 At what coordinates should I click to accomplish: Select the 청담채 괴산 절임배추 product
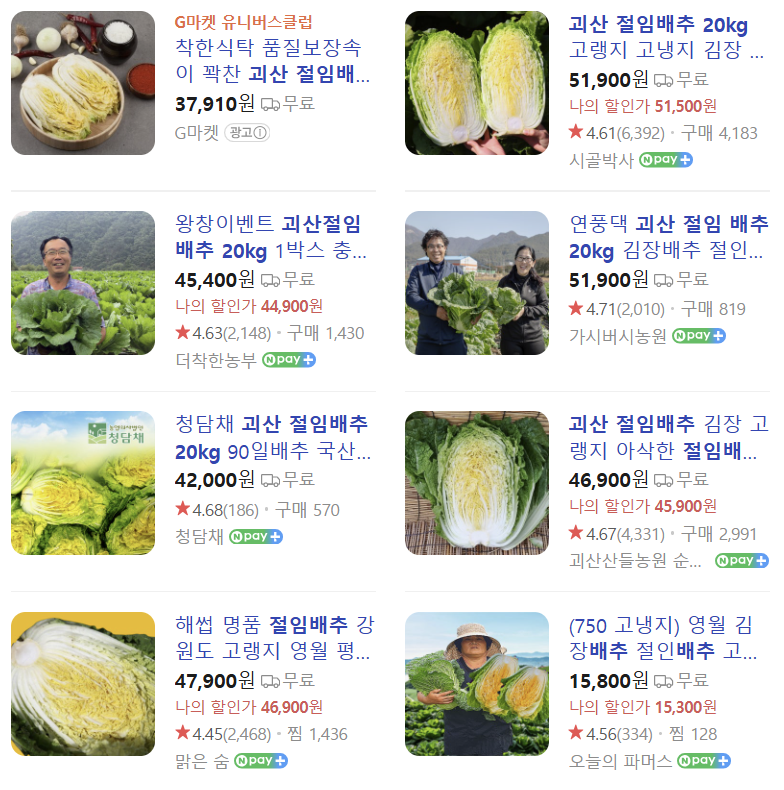pyautogui.click(x=271, y=437)
